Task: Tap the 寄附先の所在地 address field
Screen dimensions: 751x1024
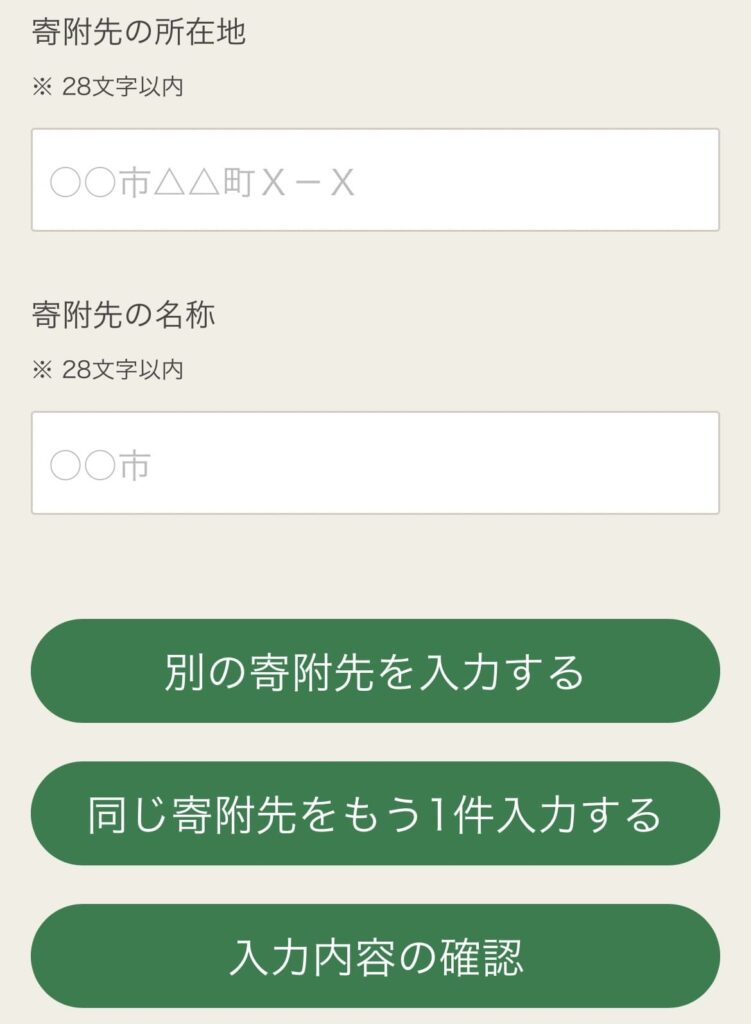Action: tap(375, 180)
